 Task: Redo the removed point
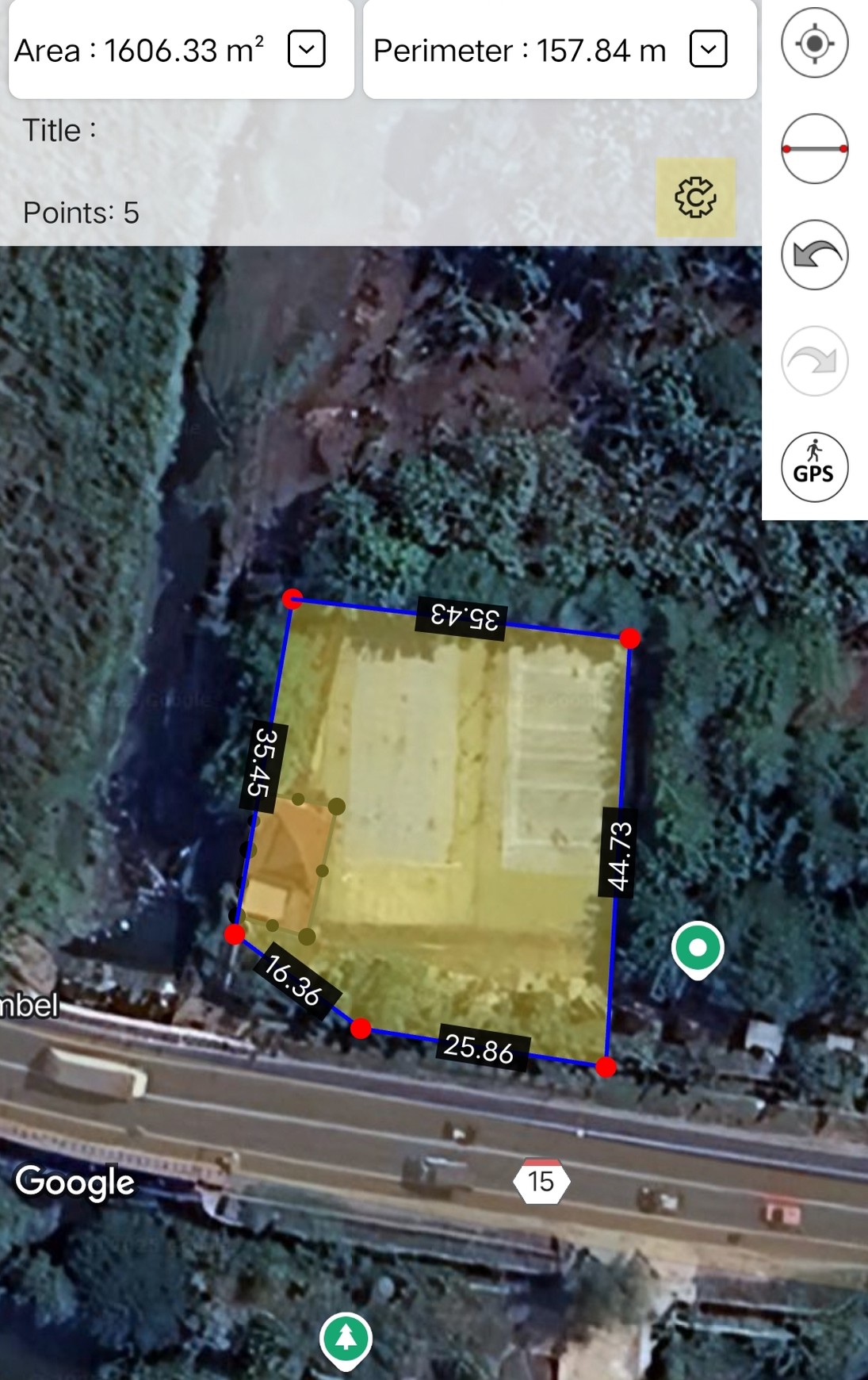(x=814, y=361)
